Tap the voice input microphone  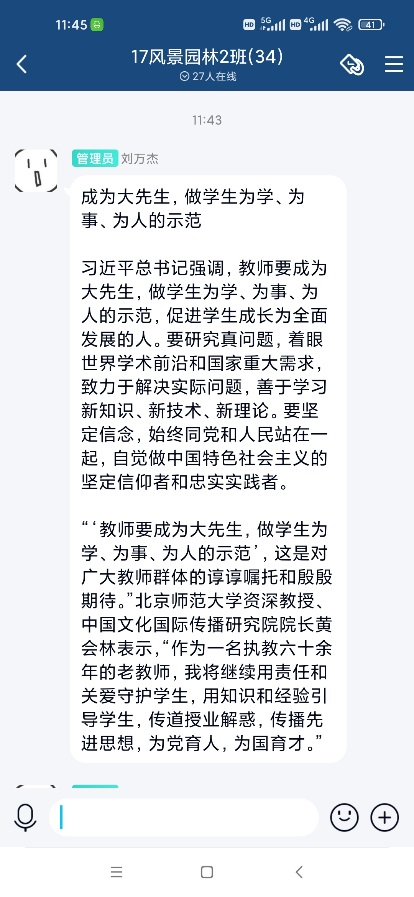[26, 817]
